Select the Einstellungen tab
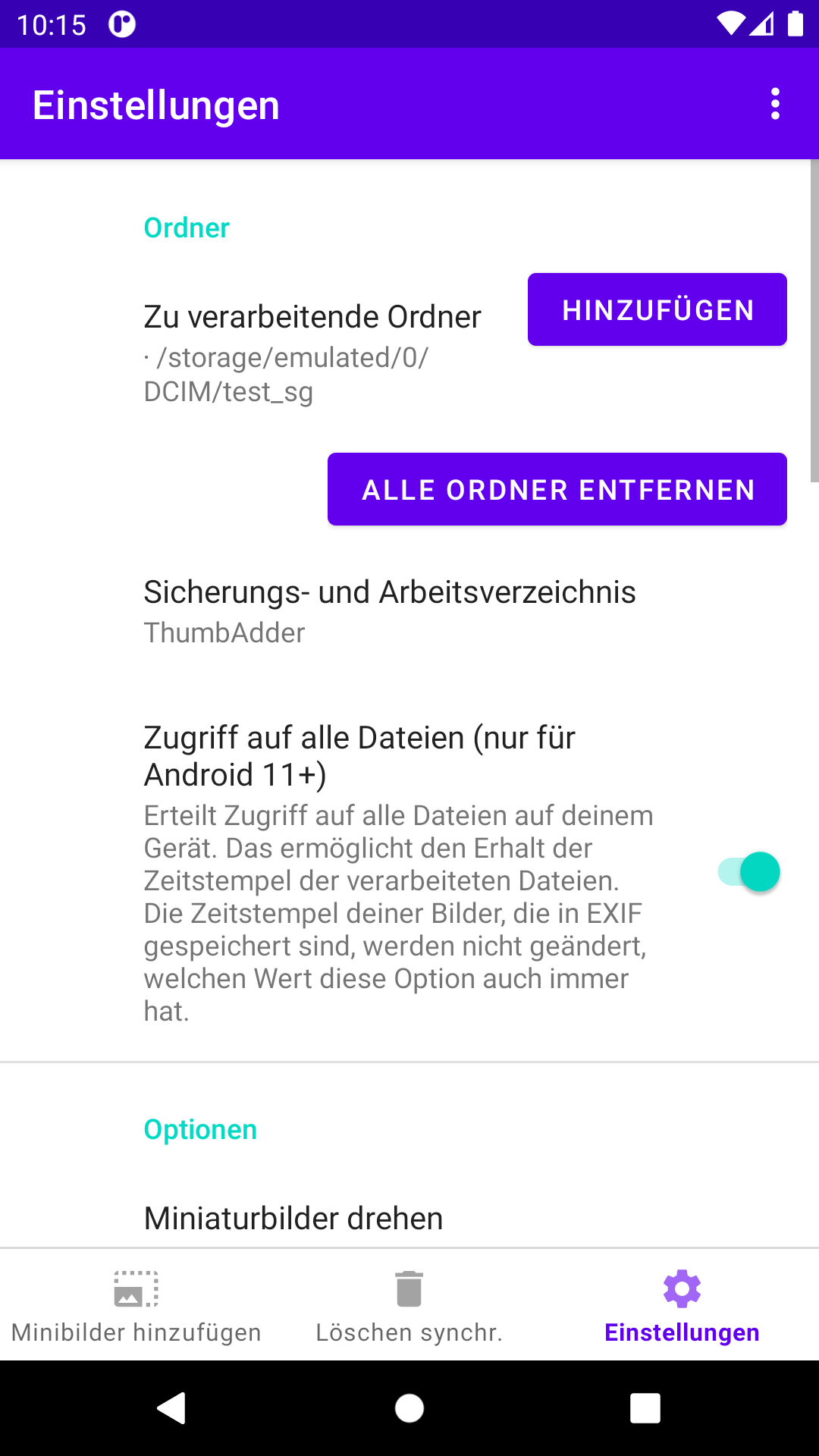Screen dimensions: 819x1456 682,1306
